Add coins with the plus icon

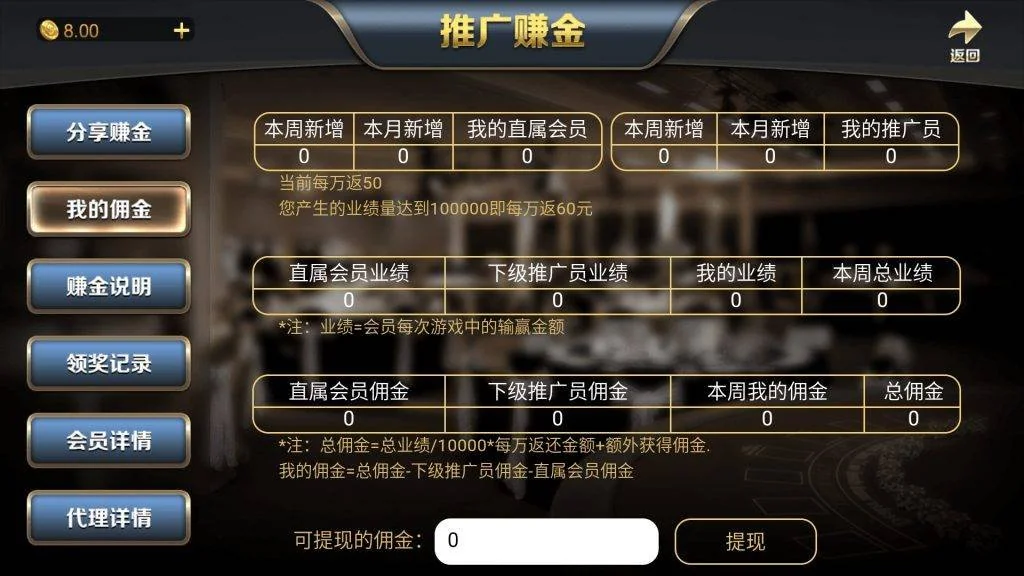coord(181,30)
